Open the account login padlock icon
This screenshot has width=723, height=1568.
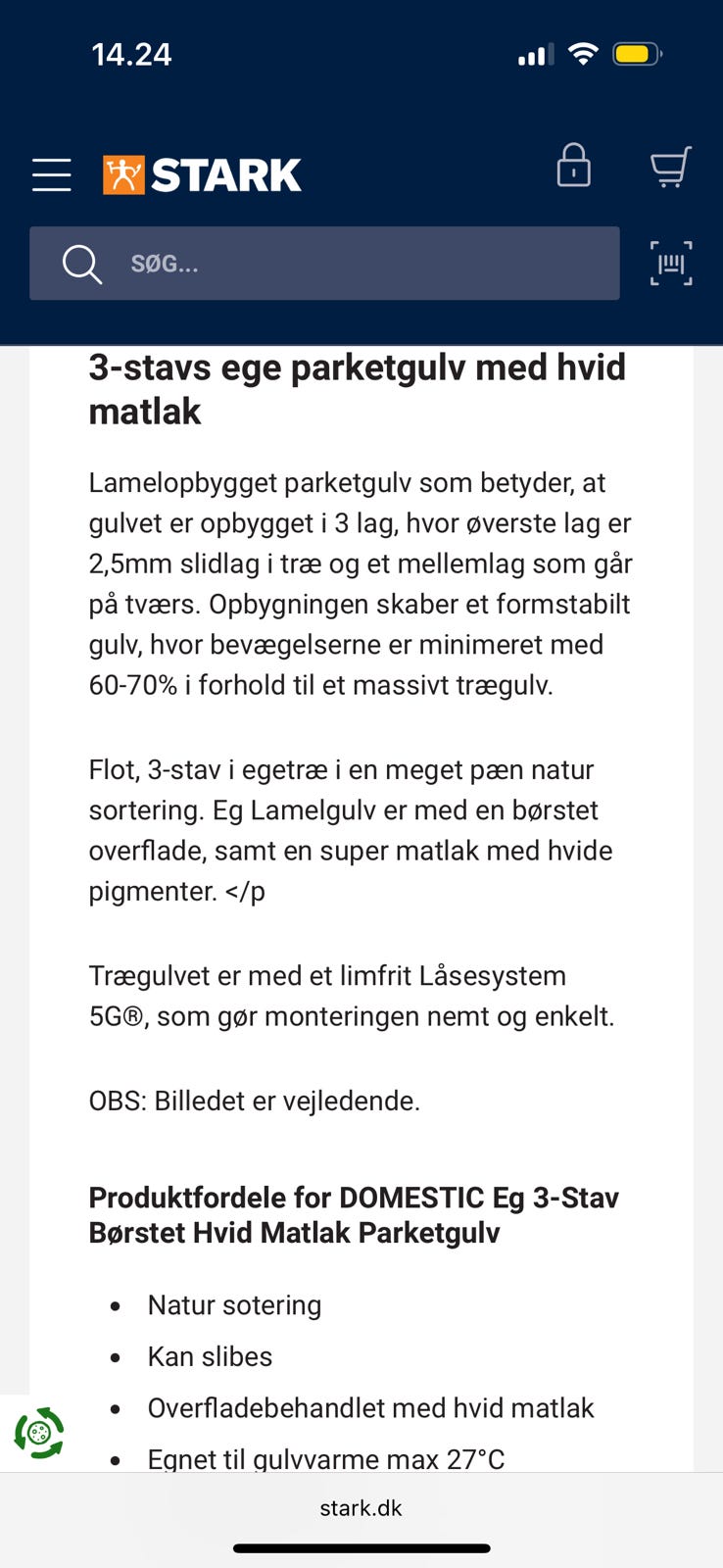click(573, 168)
